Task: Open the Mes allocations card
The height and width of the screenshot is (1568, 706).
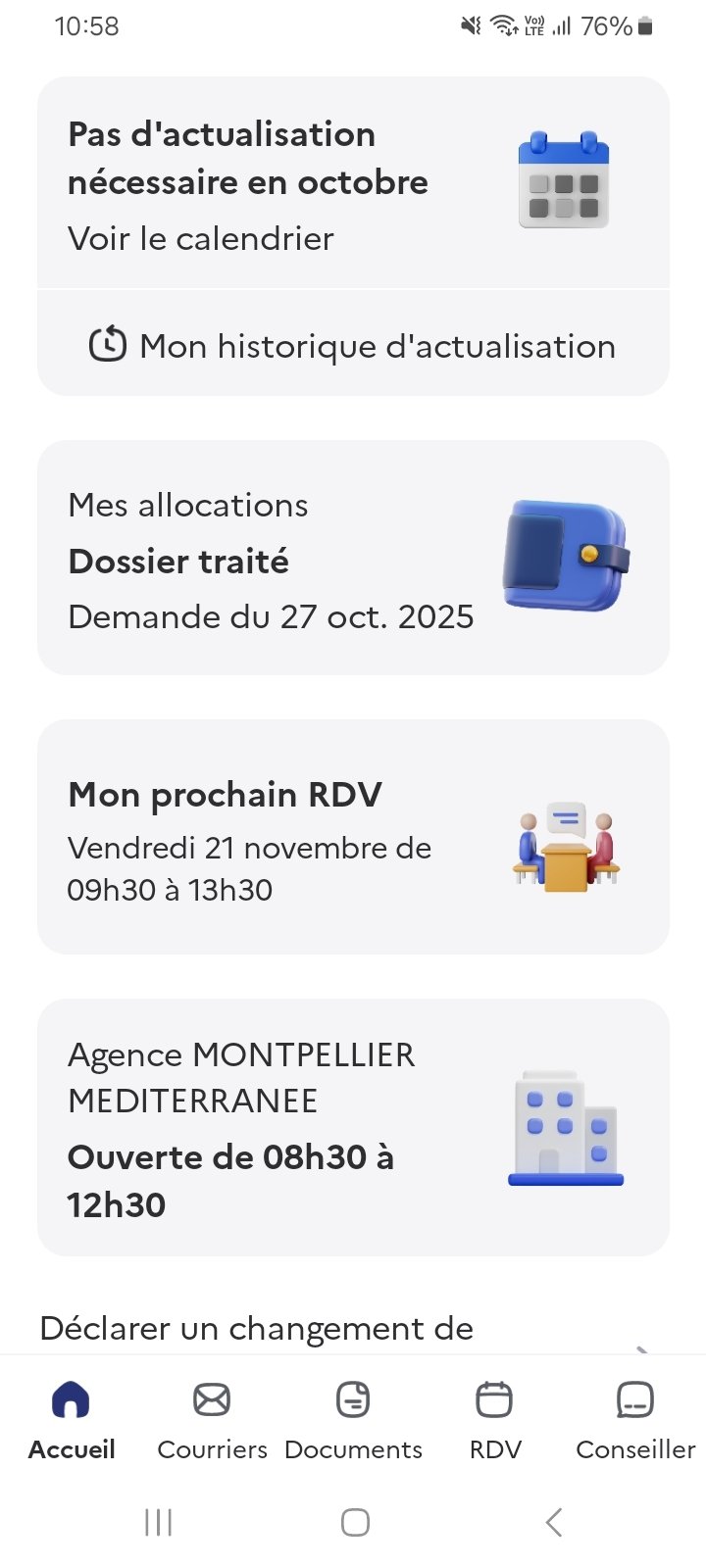Action: pyautogui.click(x=353, y=559)
